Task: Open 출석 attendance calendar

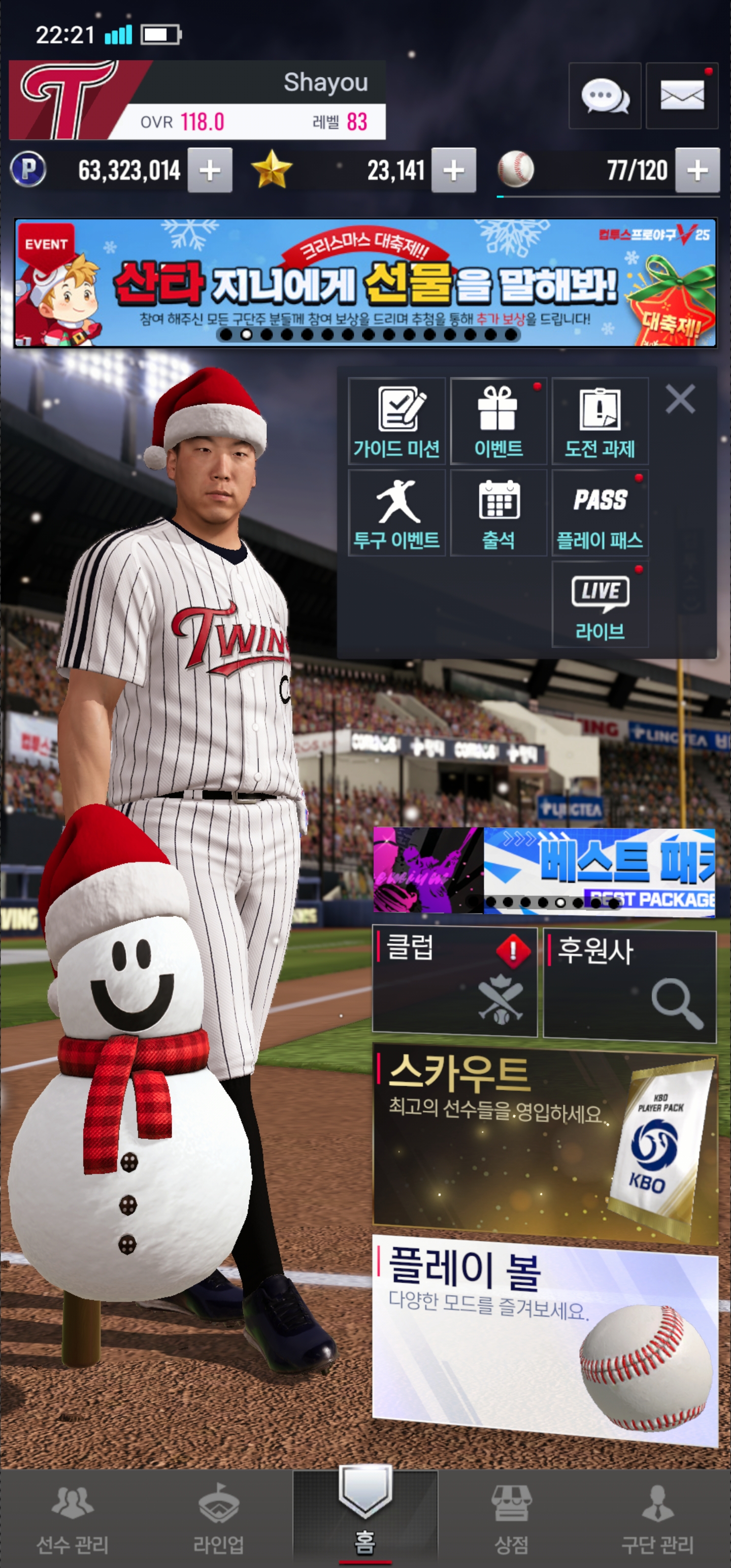Action: pos(498,512)
